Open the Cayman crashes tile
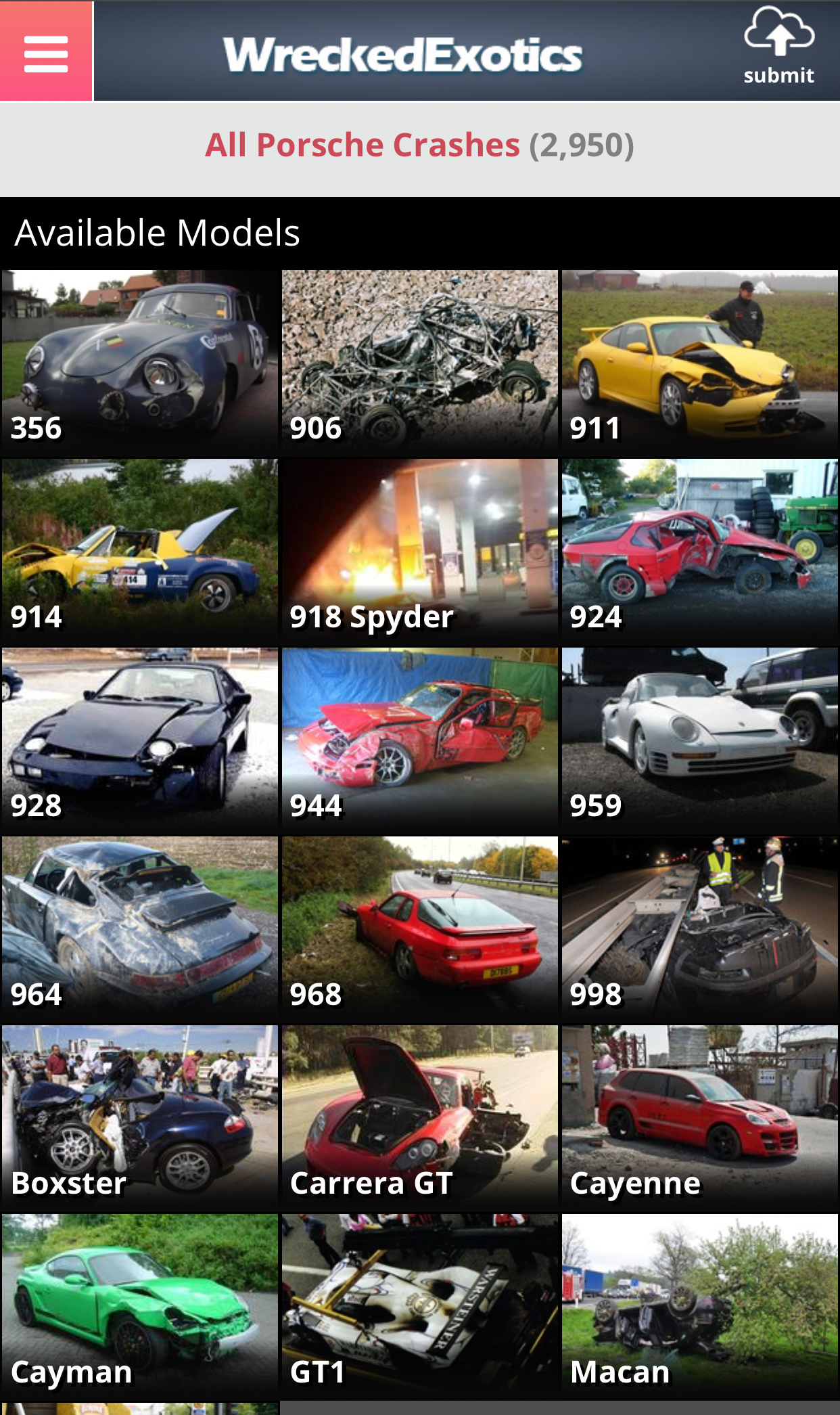 click(x=140, y=1307)
